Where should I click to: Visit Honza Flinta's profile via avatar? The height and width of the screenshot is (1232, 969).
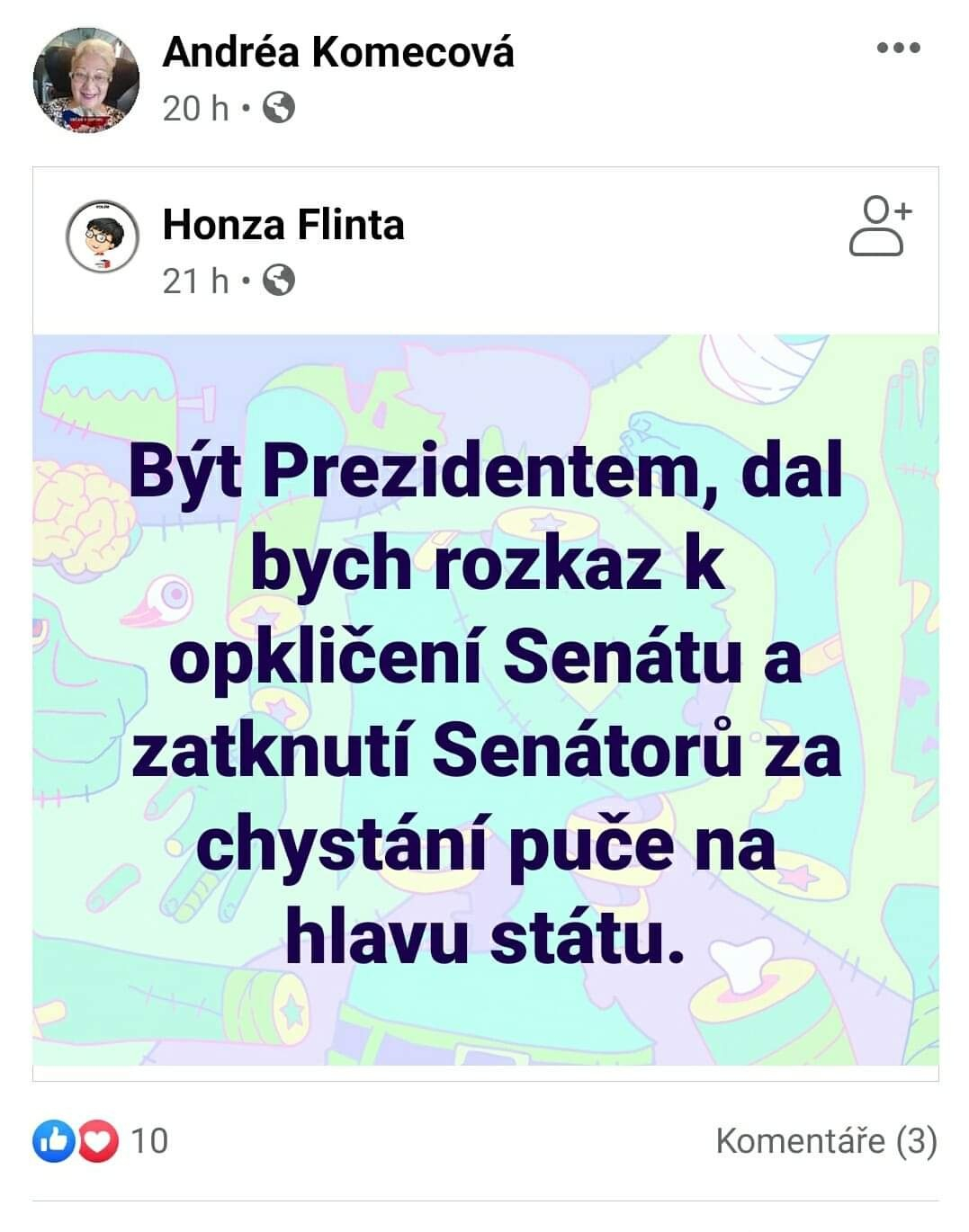103,237
